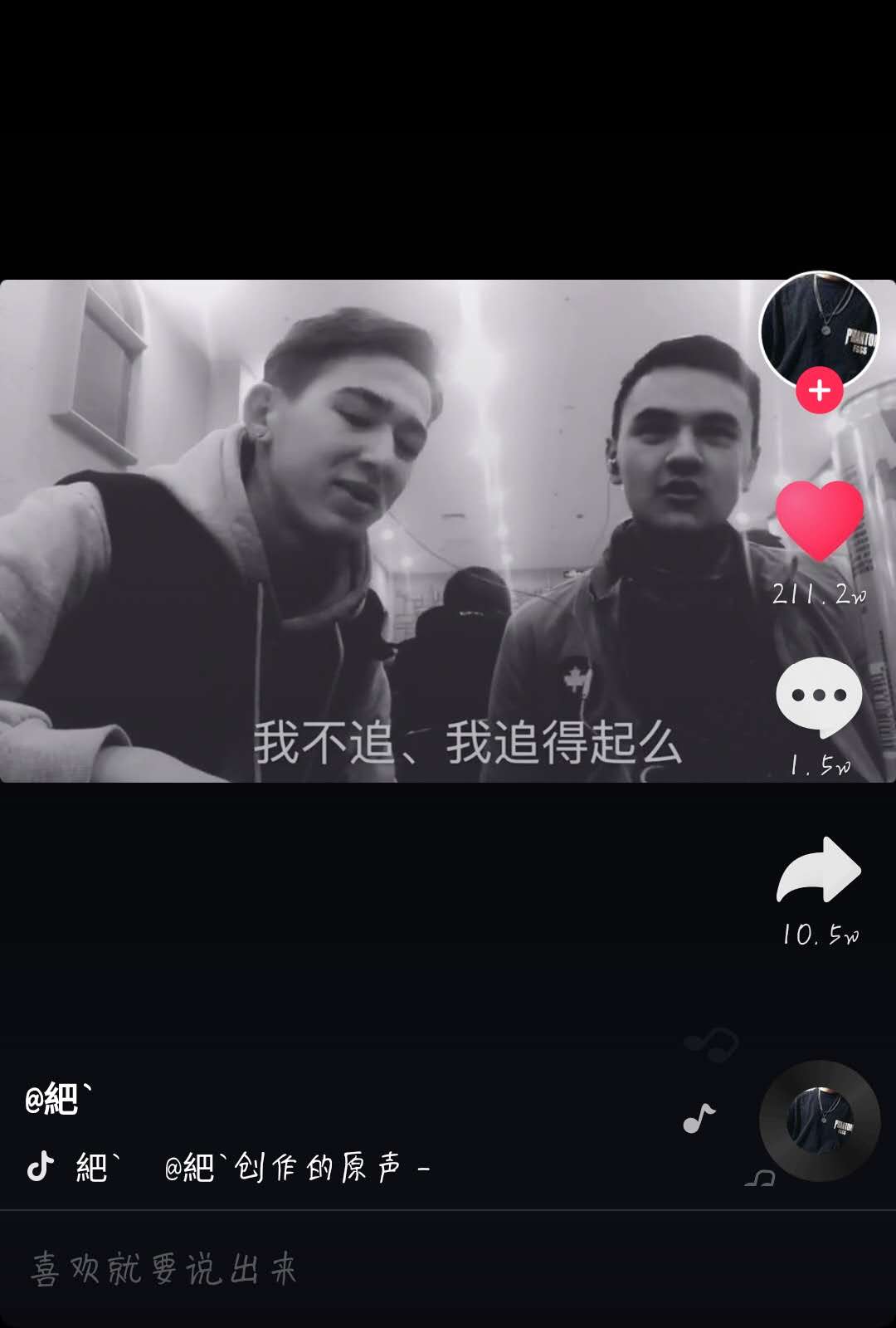896x1328 pixels.
Task: Open the creator's profile avatar
Action: [x=819, y=327]
